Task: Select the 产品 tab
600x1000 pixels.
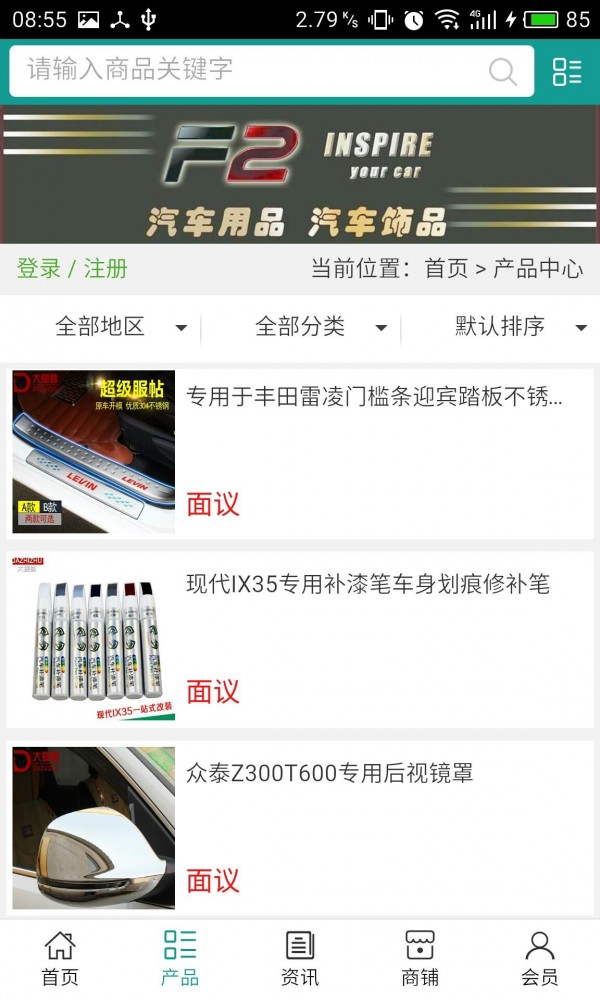Action: point(180,958)
